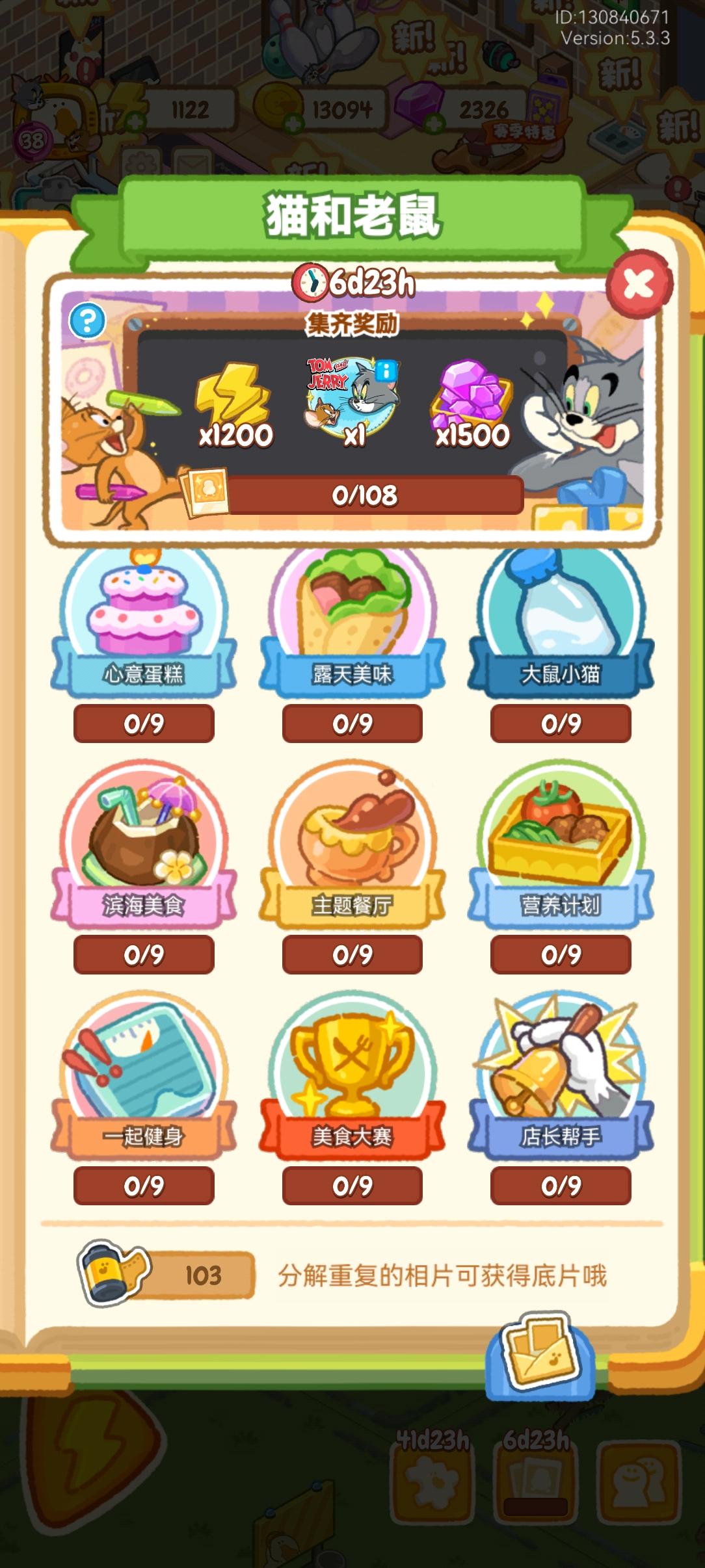The image size is (705, 1568).
Task: Tap the 0/108 collection progress bar
Action: [x=364, y=495]
